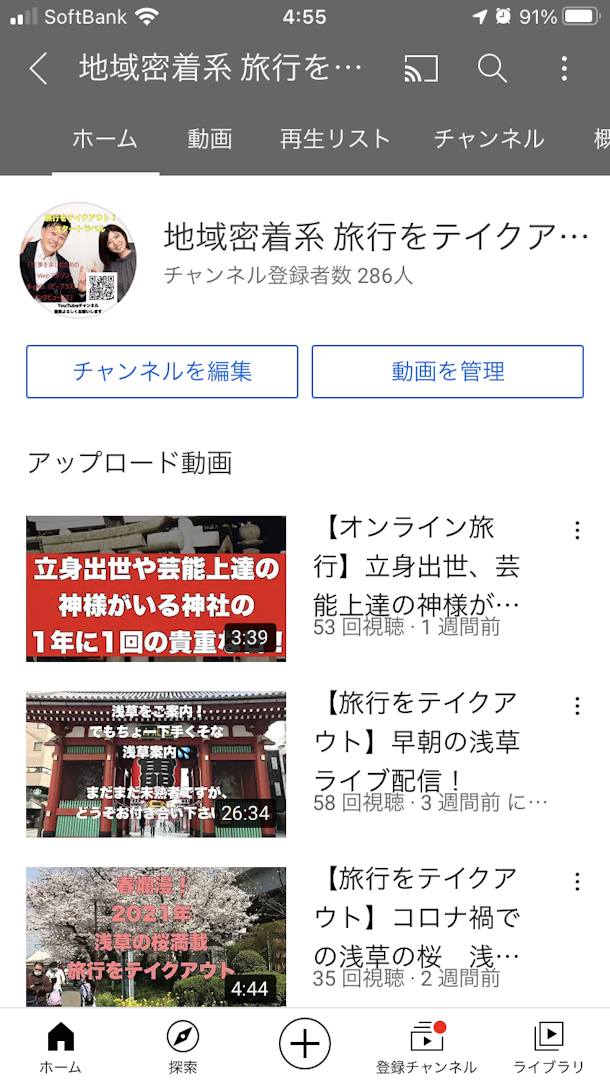The image size is (610, 1085).
Task: Switch to the 再生リスト tab
Action: [x=335, y=139]
